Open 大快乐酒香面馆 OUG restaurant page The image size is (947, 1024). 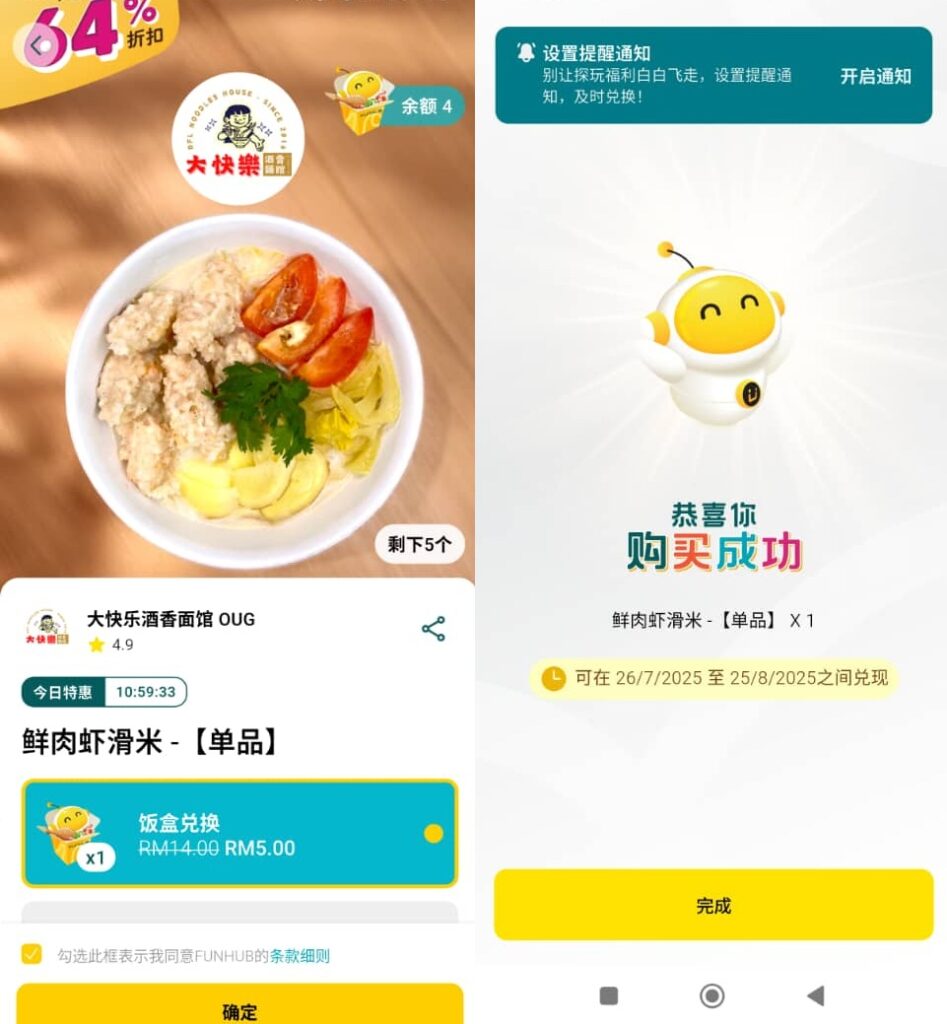tap(170, 619)
